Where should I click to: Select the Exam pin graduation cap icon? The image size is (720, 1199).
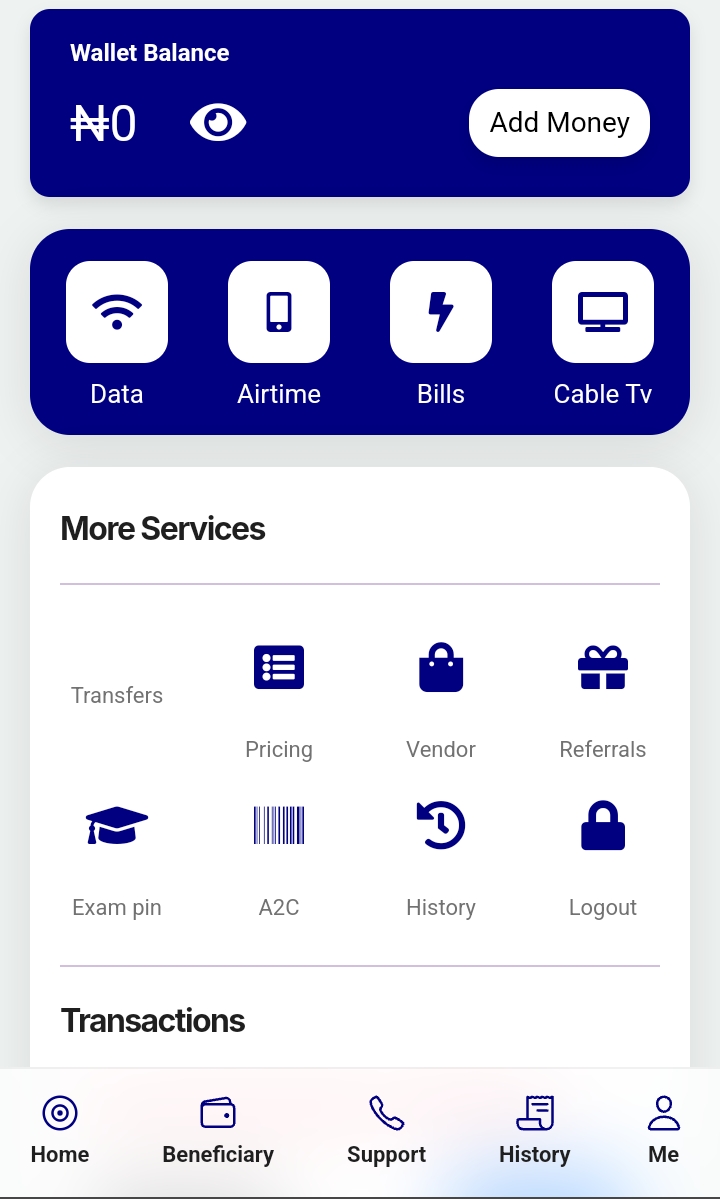pyautogui.click(x=116, y=825)
